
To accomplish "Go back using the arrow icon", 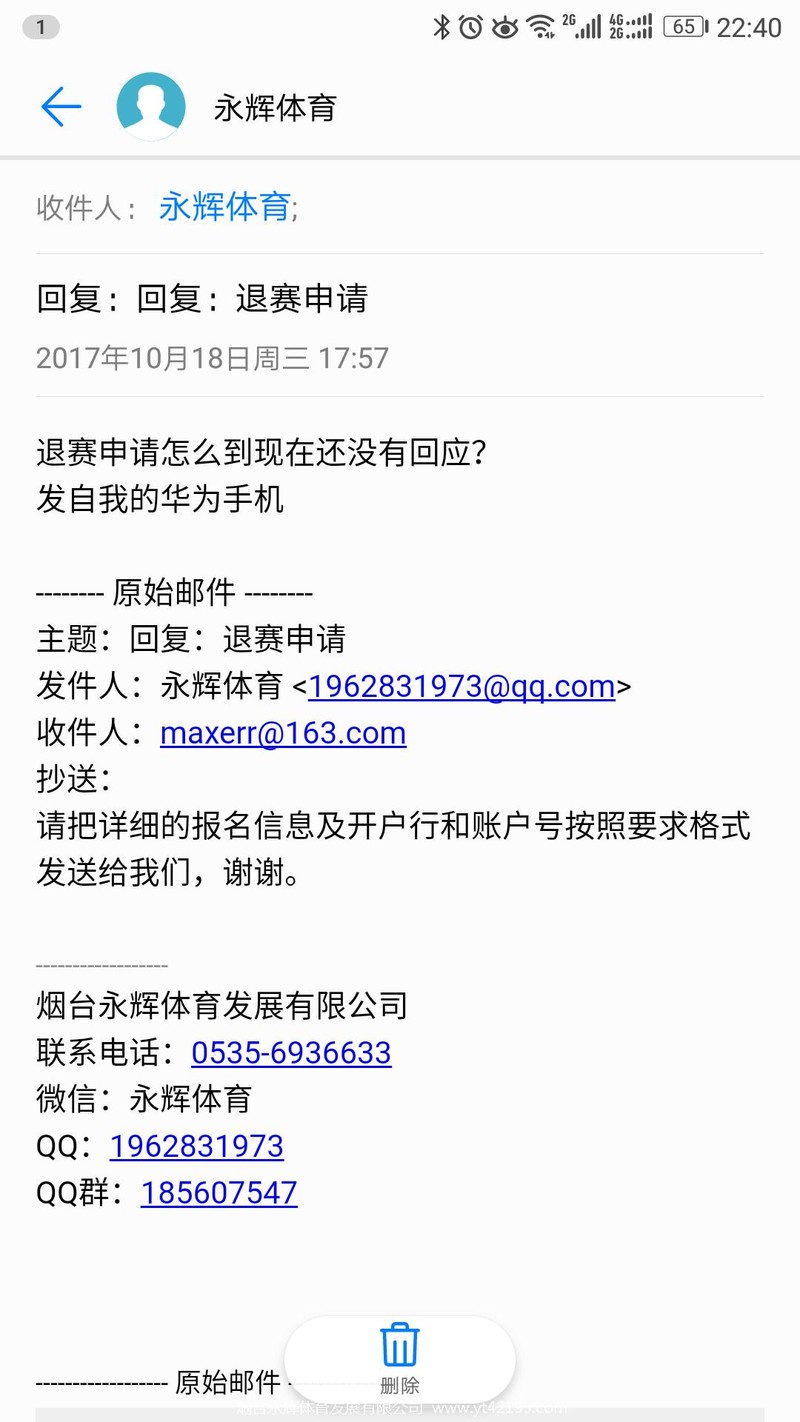I will pyautogui.click(x=61, y=106).
